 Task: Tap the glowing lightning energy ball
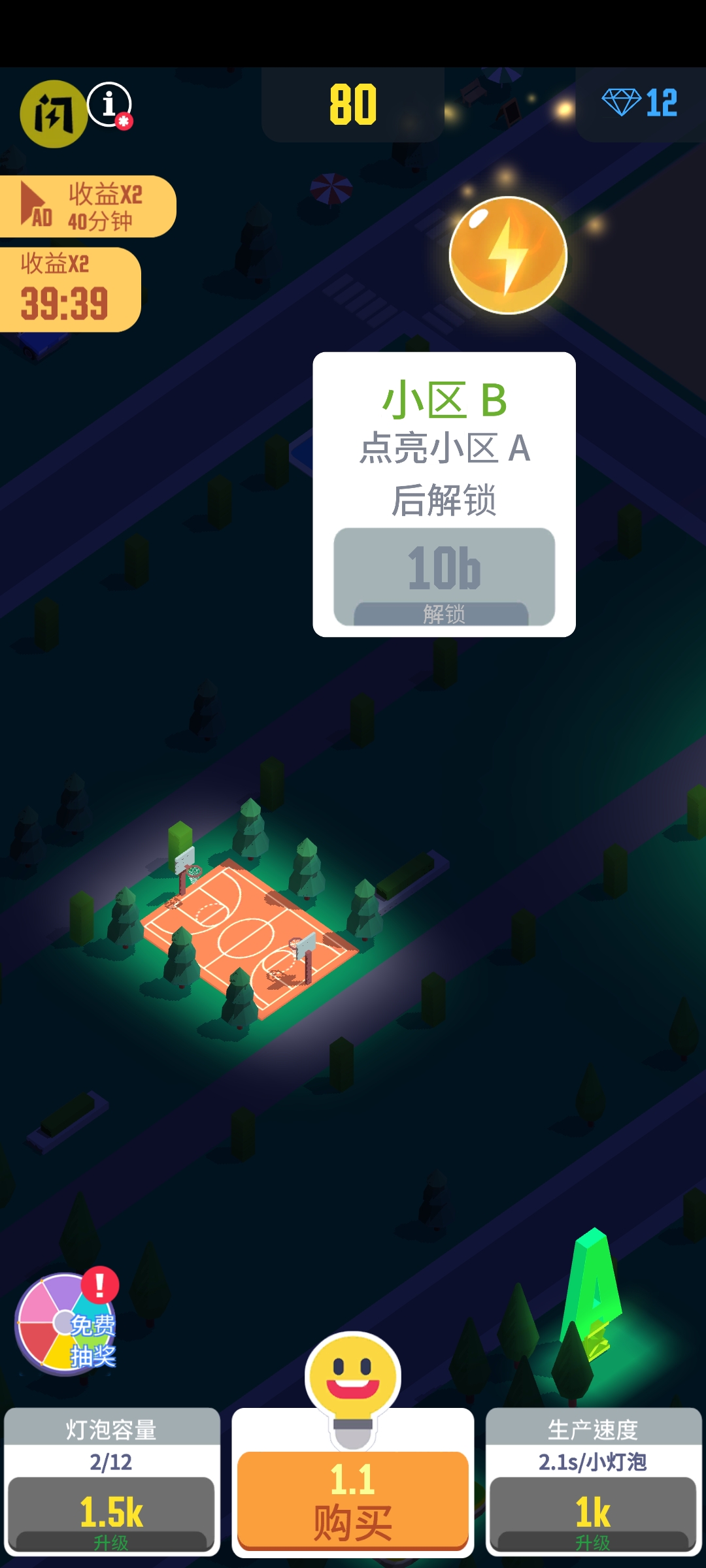tap(509, 255)
